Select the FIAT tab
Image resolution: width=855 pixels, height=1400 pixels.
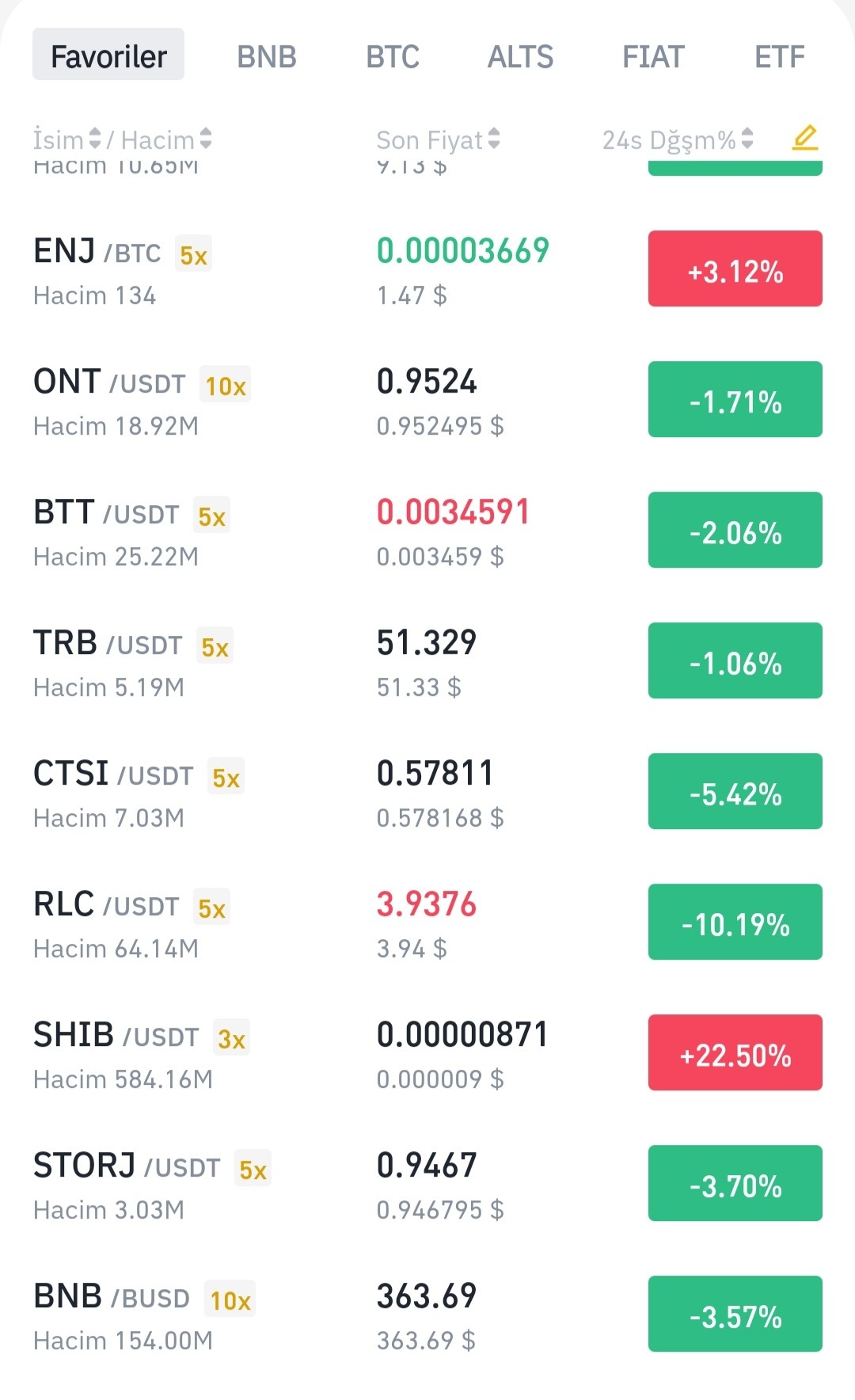pos(653,56)
